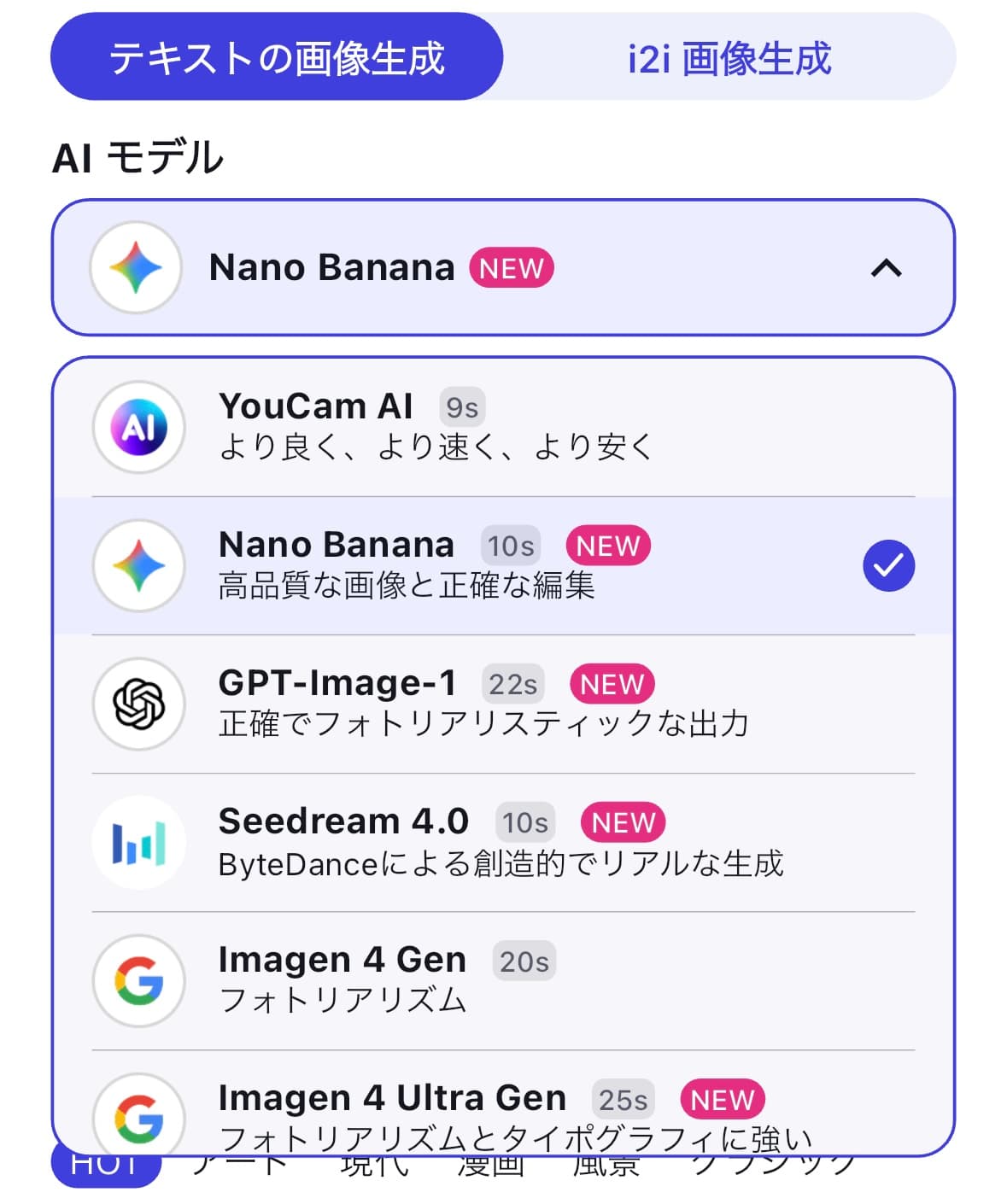Open the AI モデル selector
Screen dimensions: 1007x1204
503,267
